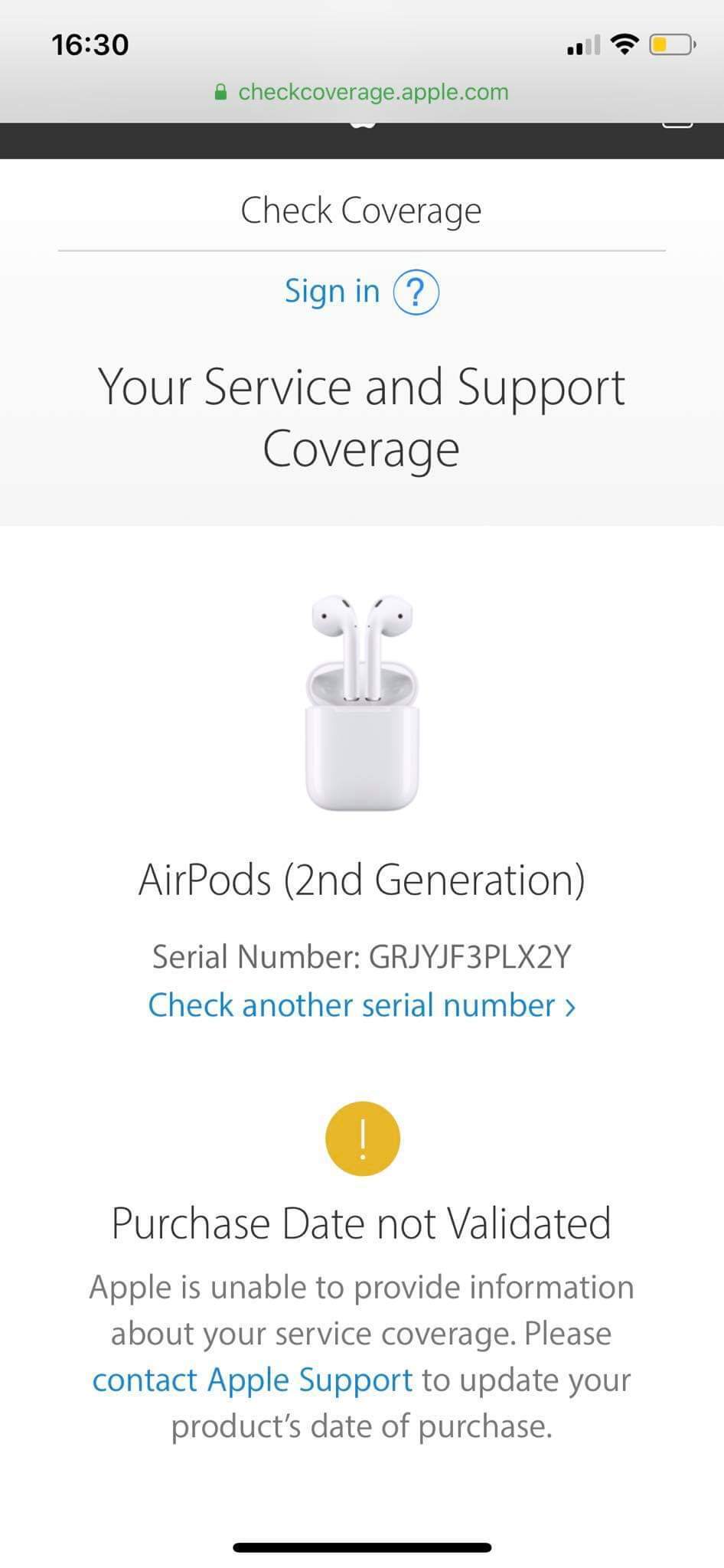Tap the checkcoverage.apple.com address bar
This screenshot has width=724, height=1568.
click(362, 92)
